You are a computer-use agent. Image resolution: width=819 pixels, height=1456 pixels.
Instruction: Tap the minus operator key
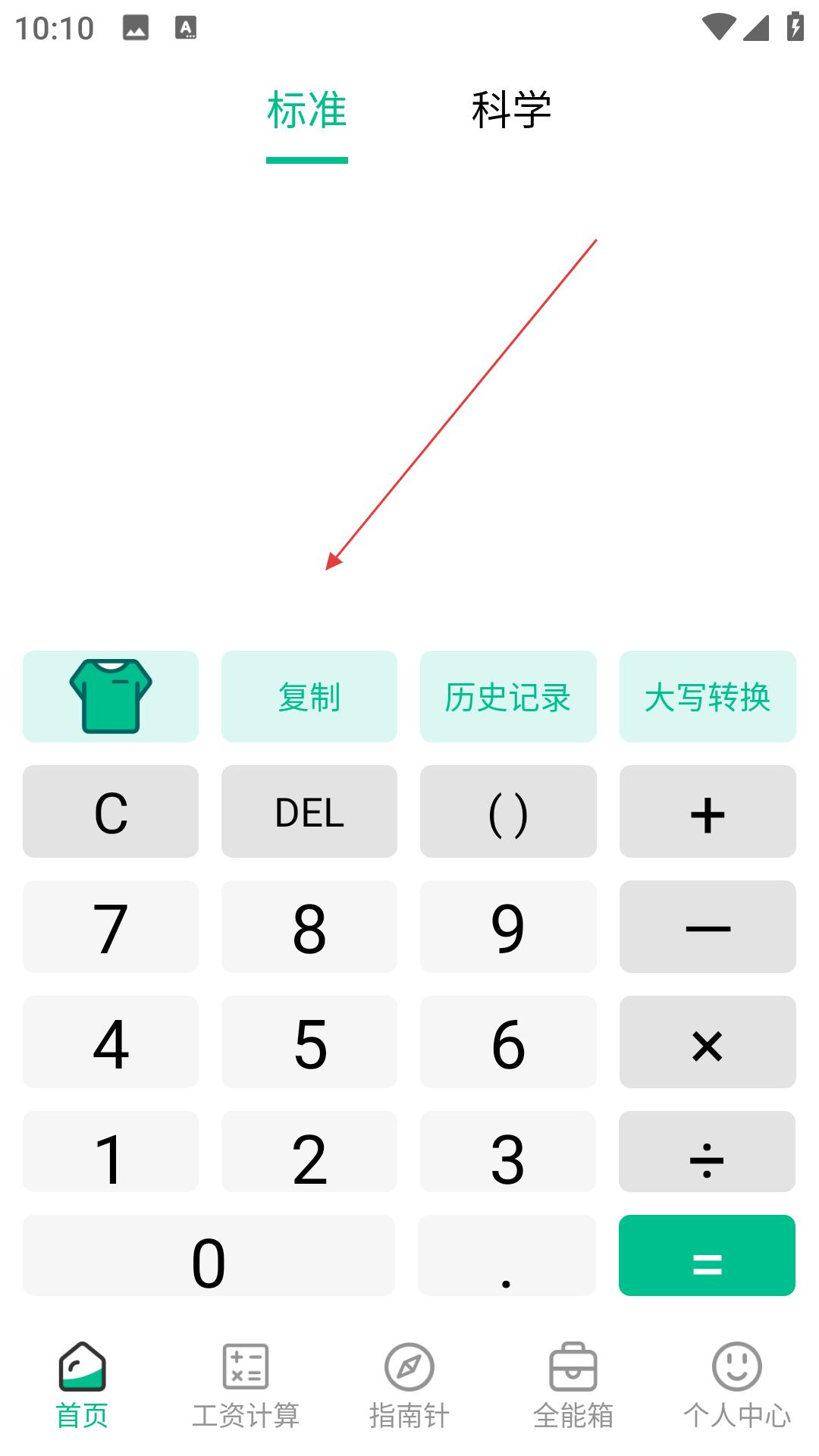(x=708, y=927)
